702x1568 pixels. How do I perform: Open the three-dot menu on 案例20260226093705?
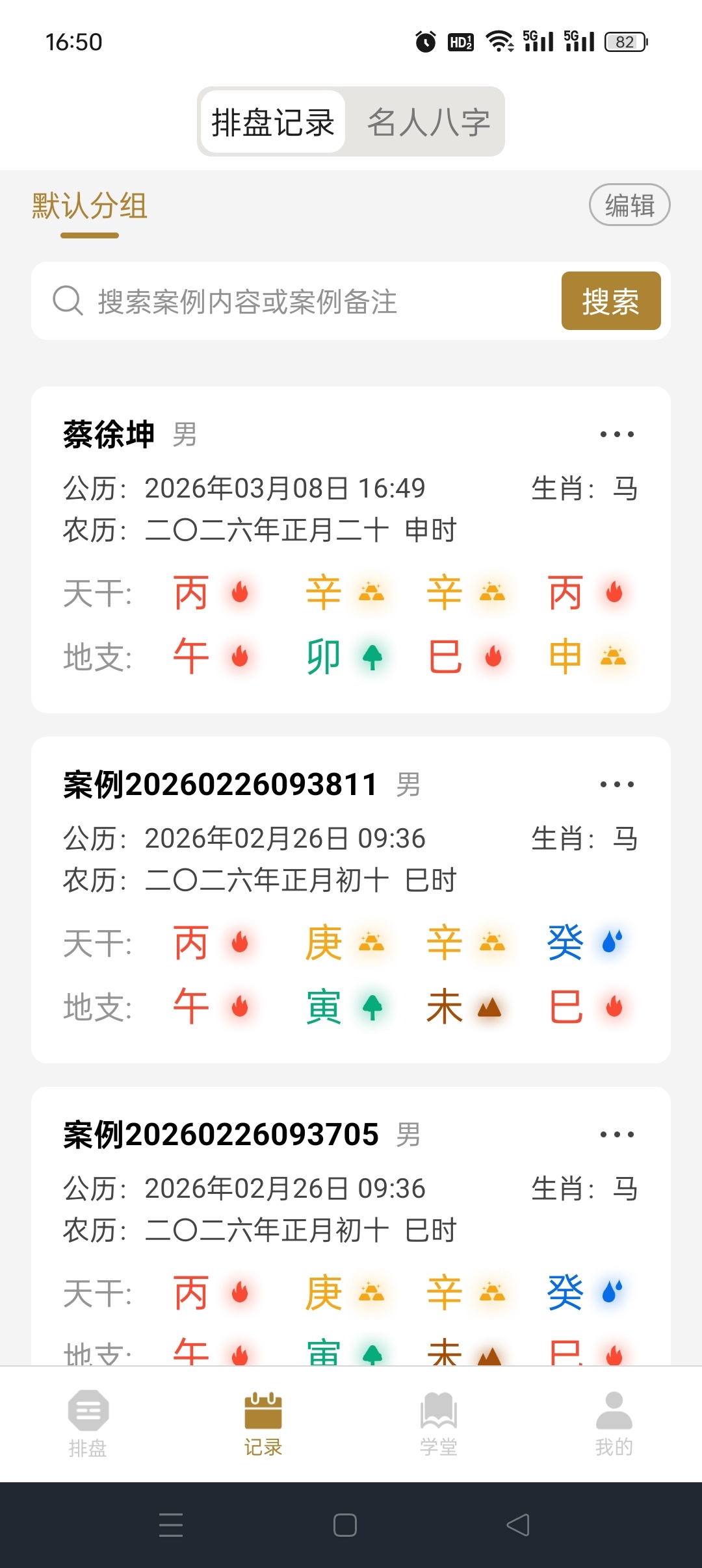[x=616, y=1133]
